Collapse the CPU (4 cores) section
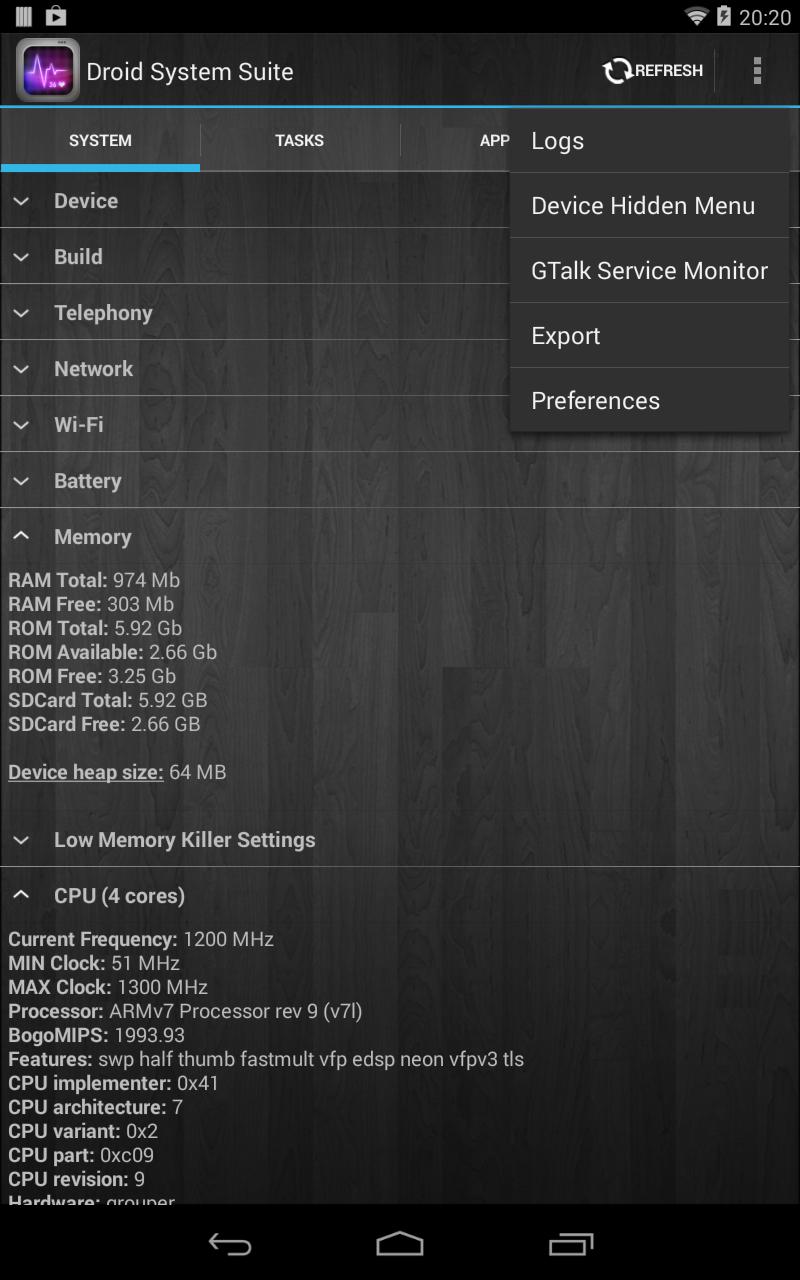Viewport: 800px width, 1280px height. pos(119,896)
